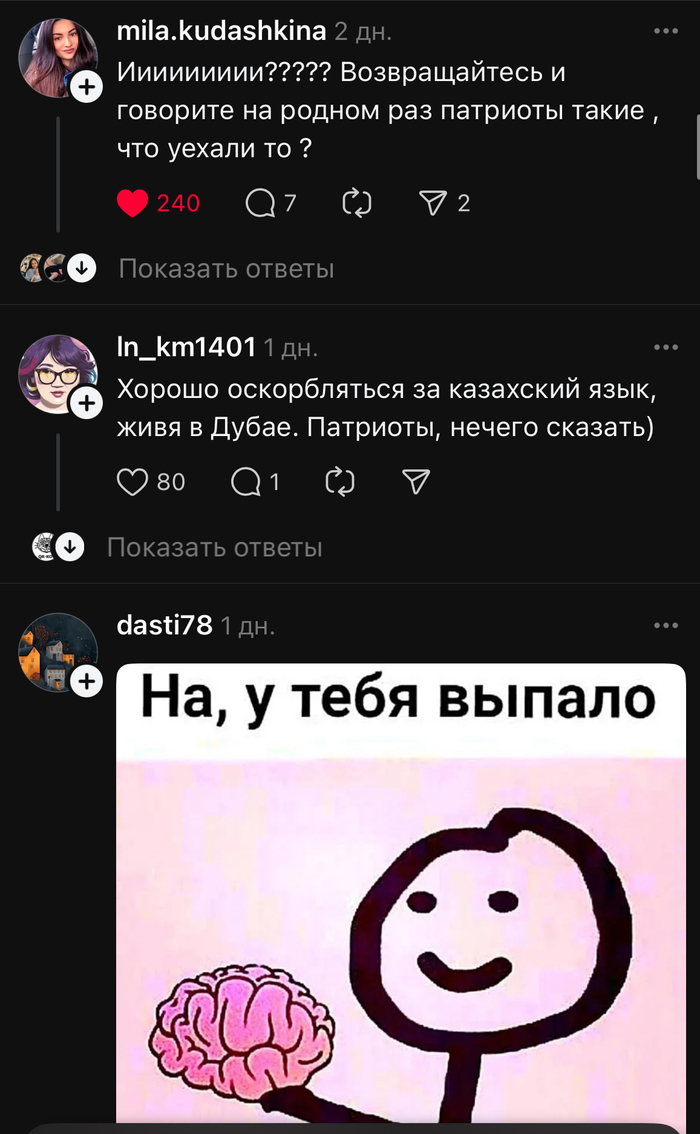Share mila.kudashkina's comment via send icon
The height and width of the screenshot is (1134, 700).
pyautogui.click(x=431, y=204)
